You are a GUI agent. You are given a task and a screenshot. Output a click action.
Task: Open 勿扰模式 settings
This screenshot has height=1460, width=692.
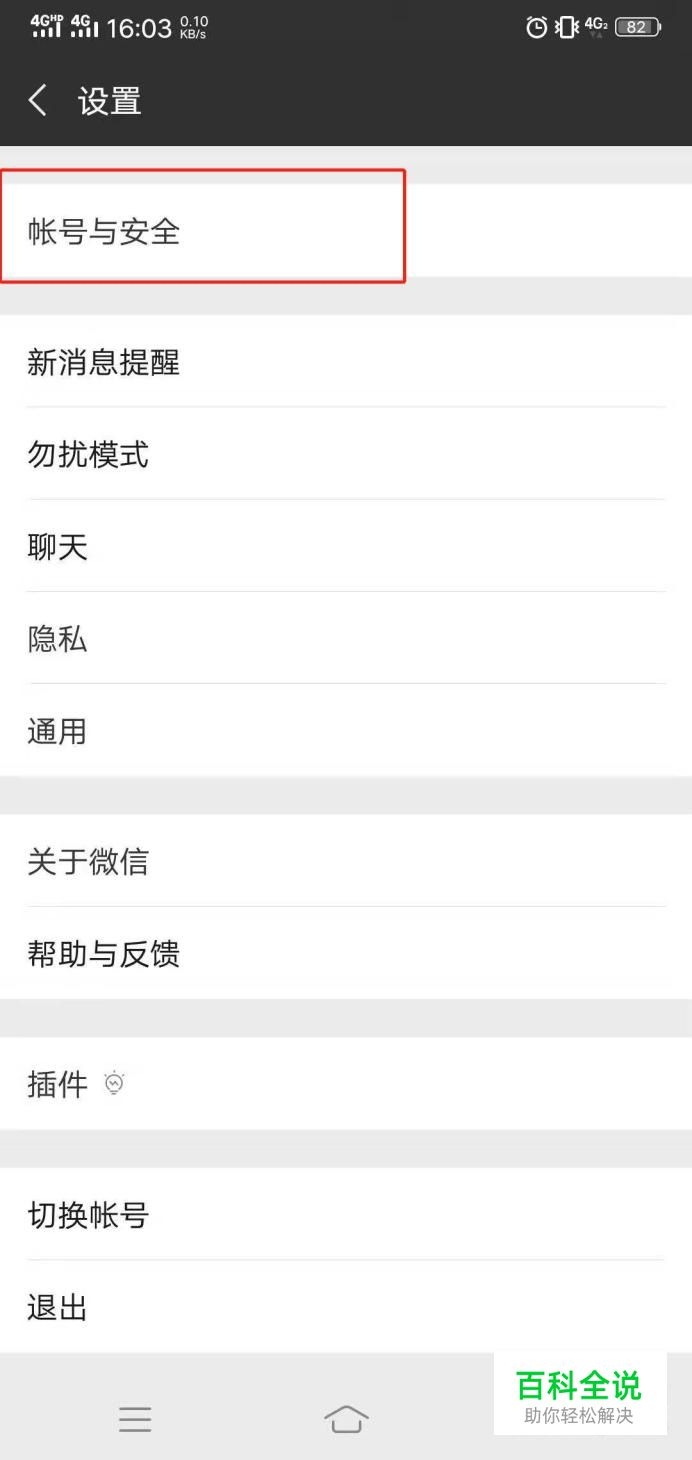(346, 454)
